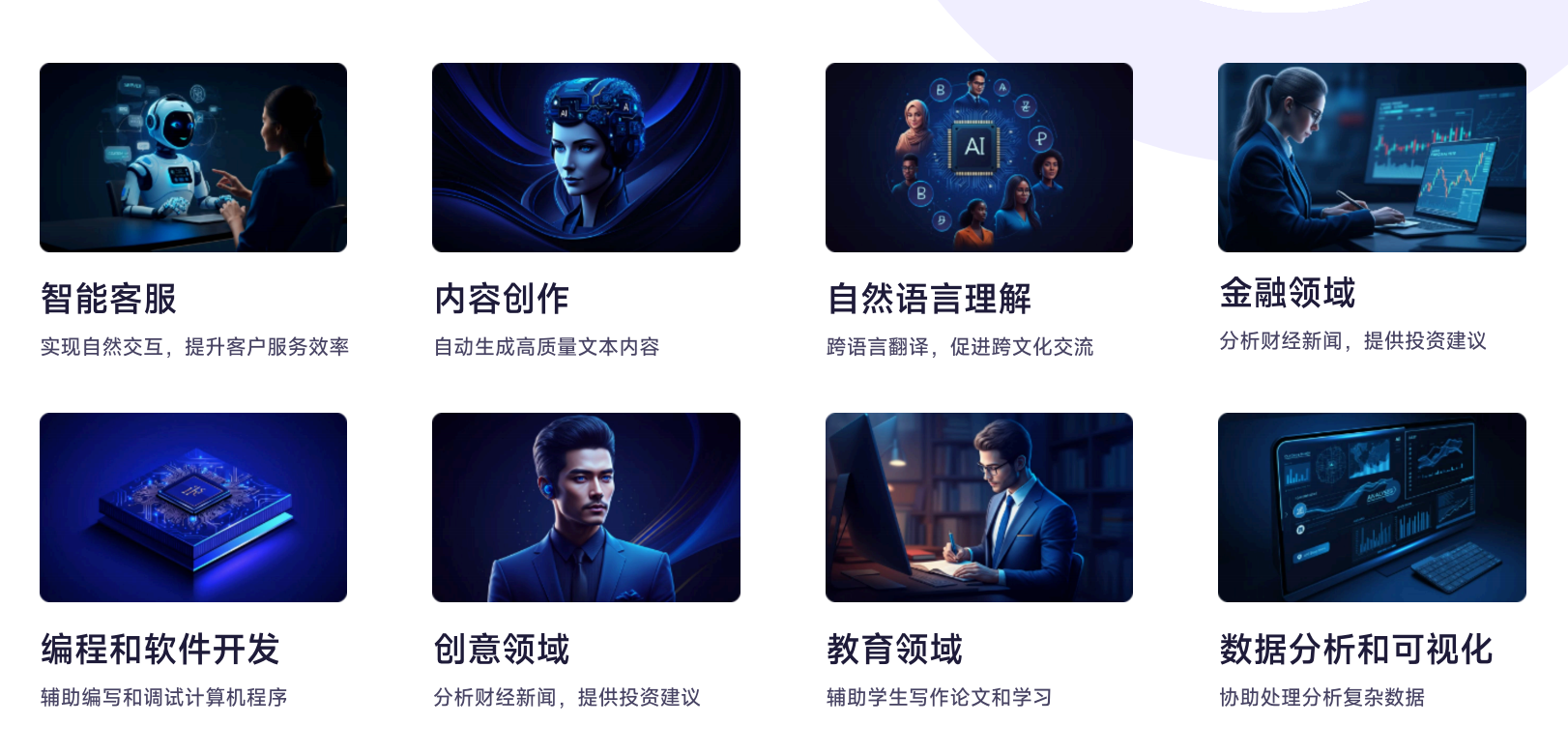Open the 数据分析和可视化 card
The width and height of the screenshot is (1568, 754).
coord(1372,508)
